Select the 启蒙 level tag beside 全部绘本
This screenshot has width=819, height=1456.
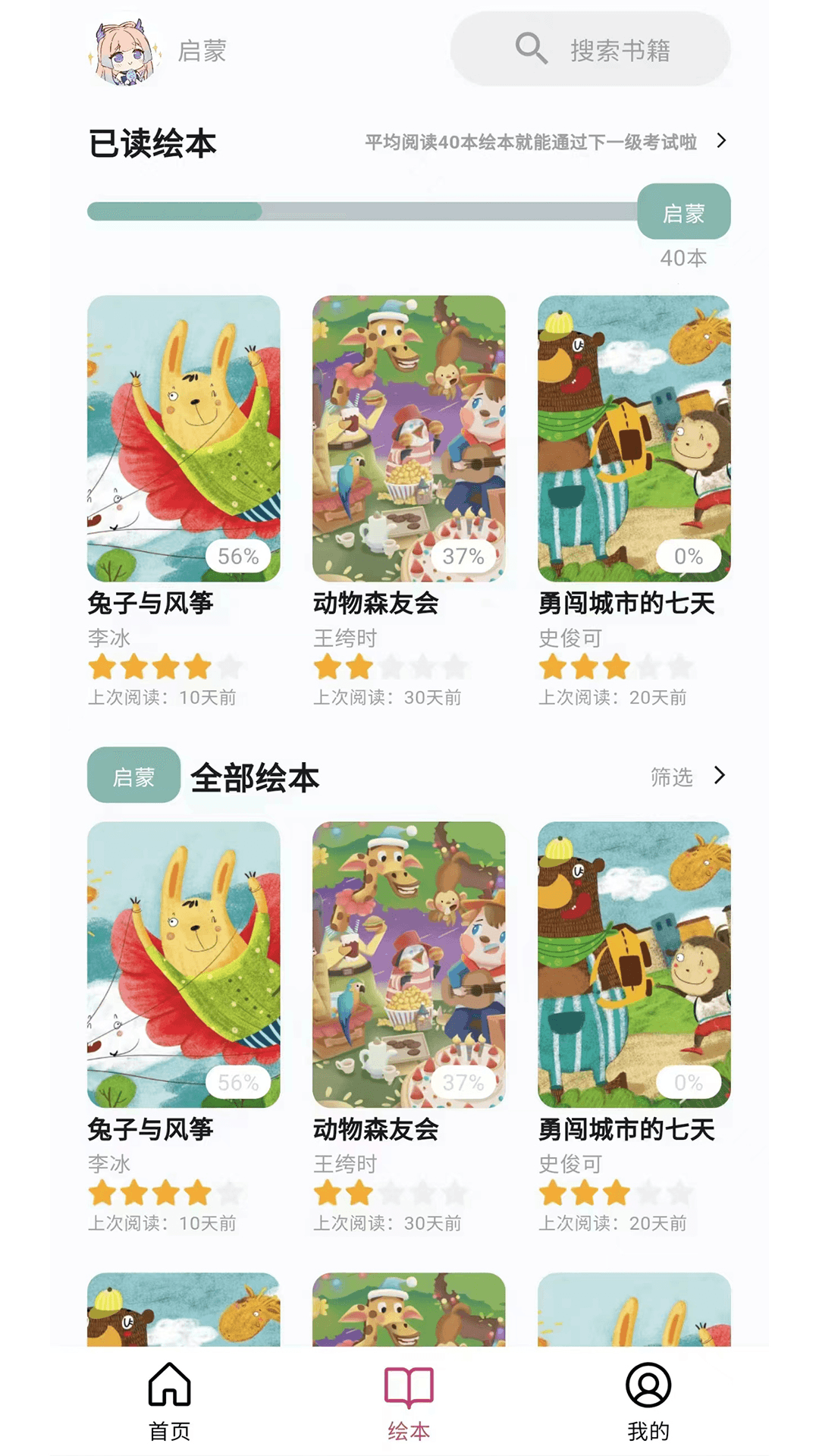tap(133, 777)
